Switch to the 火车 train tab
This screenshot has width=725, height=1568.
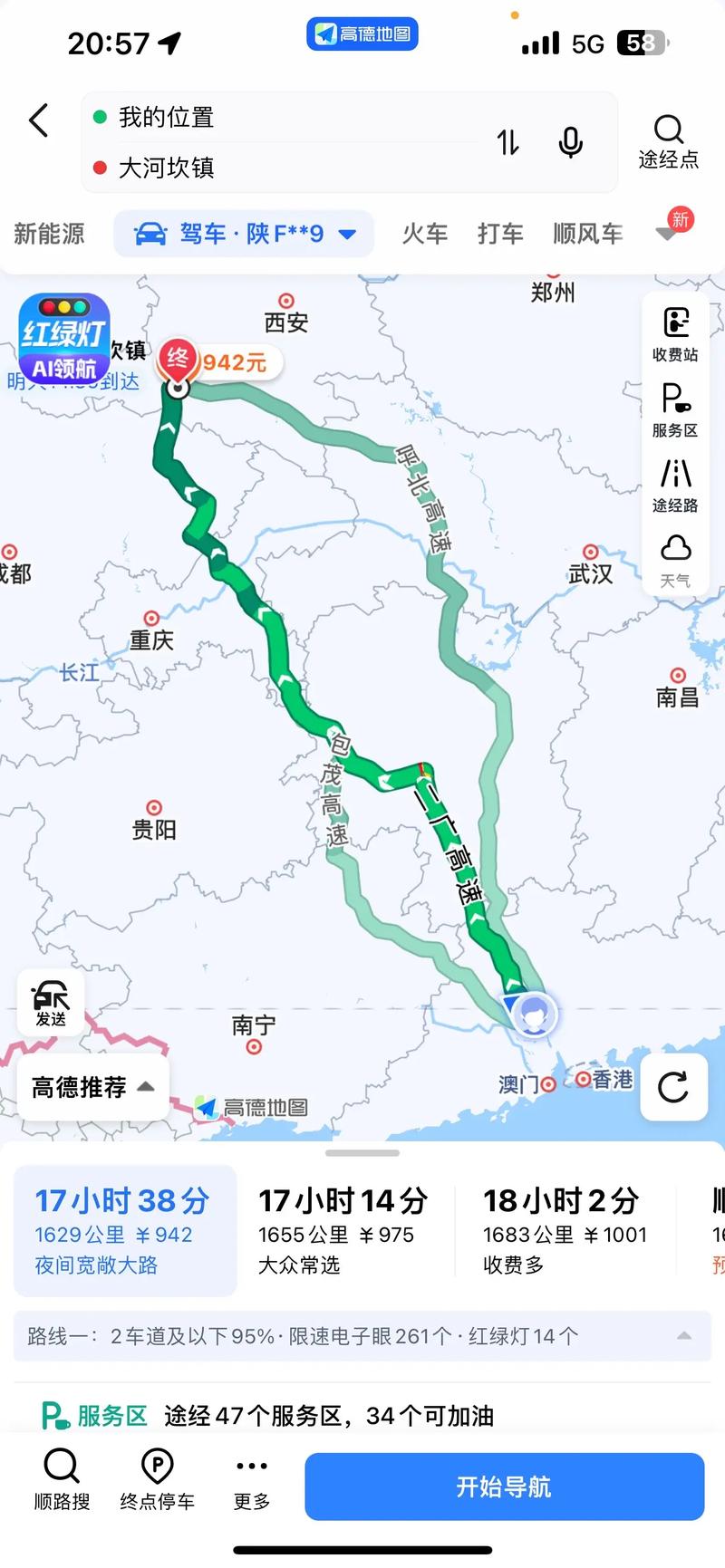425,233
